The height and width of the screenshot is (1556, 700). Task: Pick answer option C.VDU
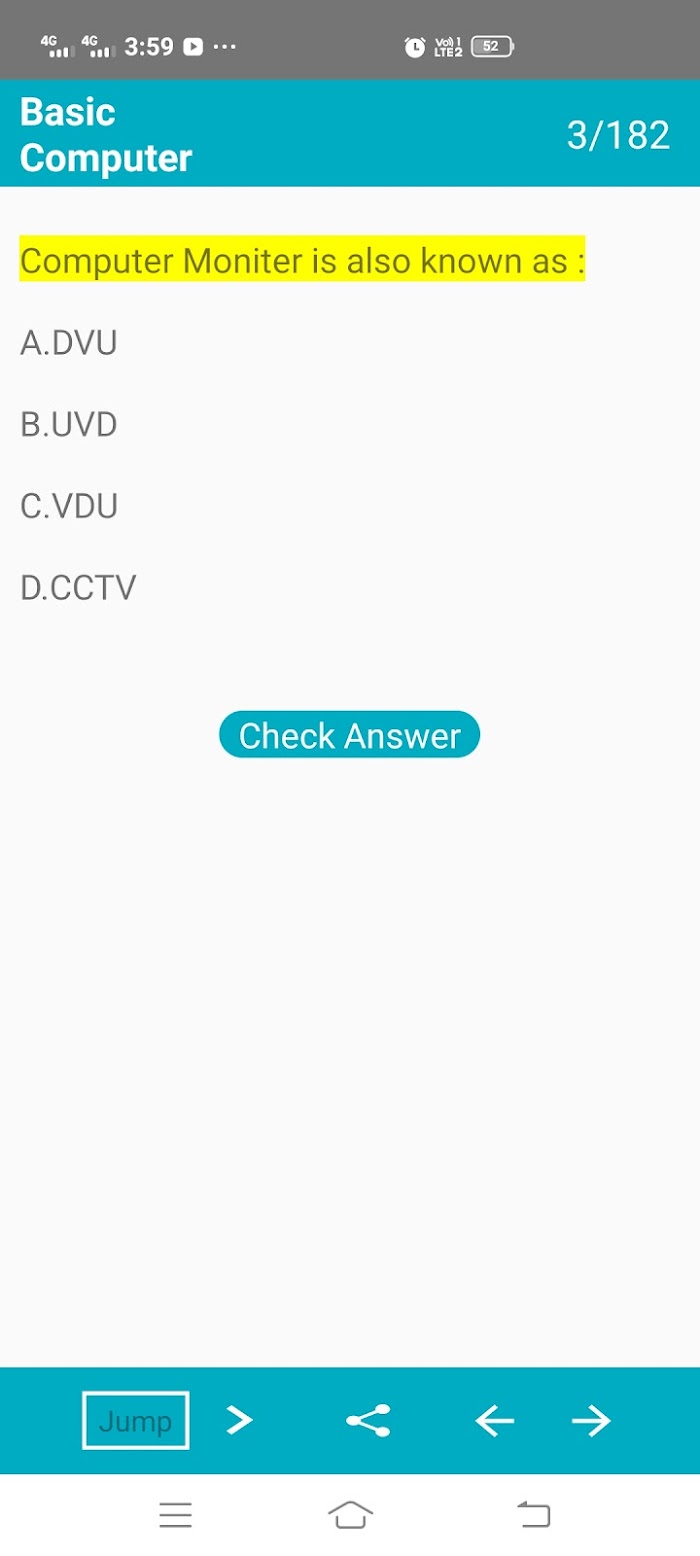click(x=69, y=506)
